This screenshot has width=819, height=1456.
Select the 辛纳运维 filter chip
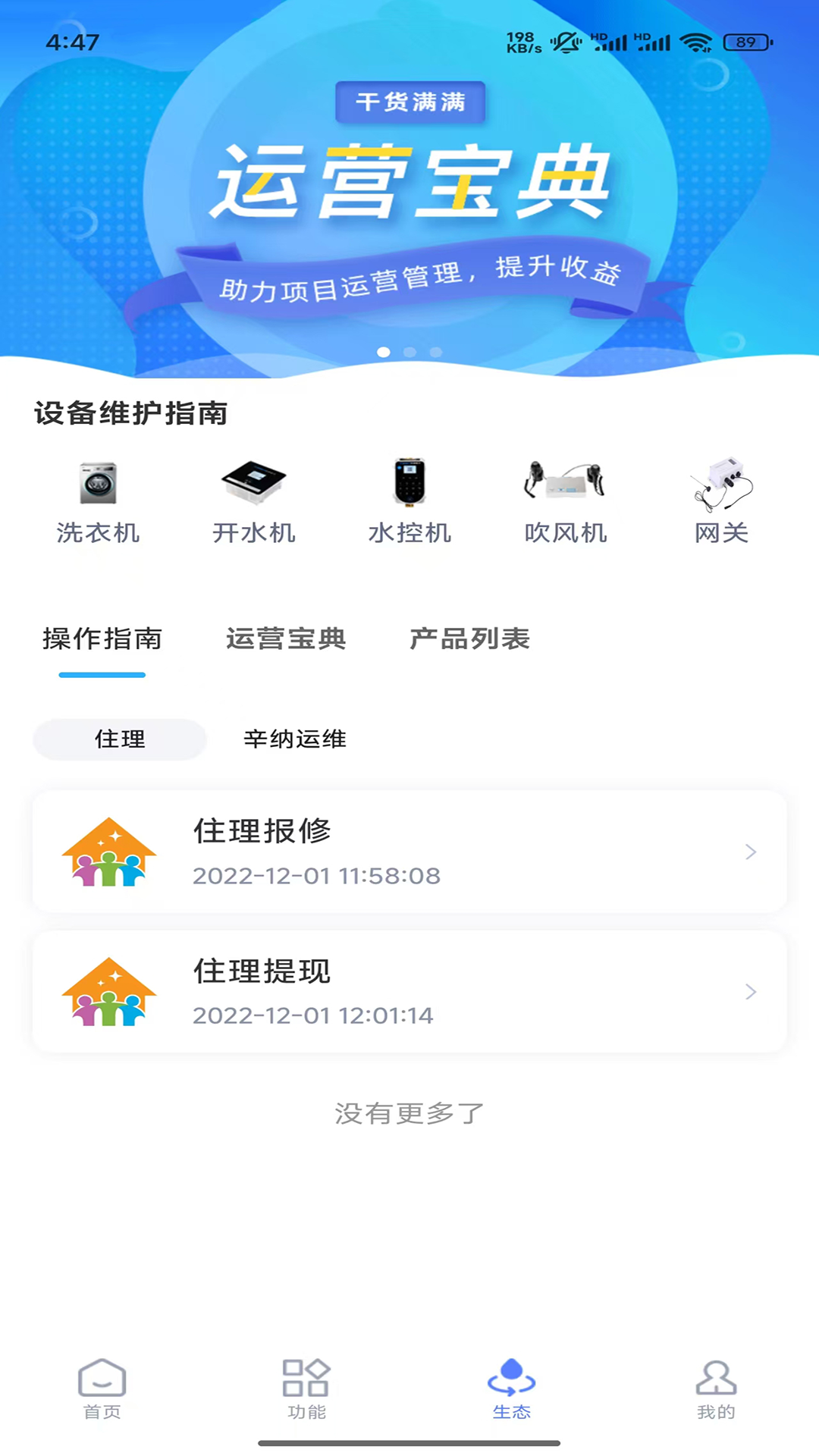295,739
